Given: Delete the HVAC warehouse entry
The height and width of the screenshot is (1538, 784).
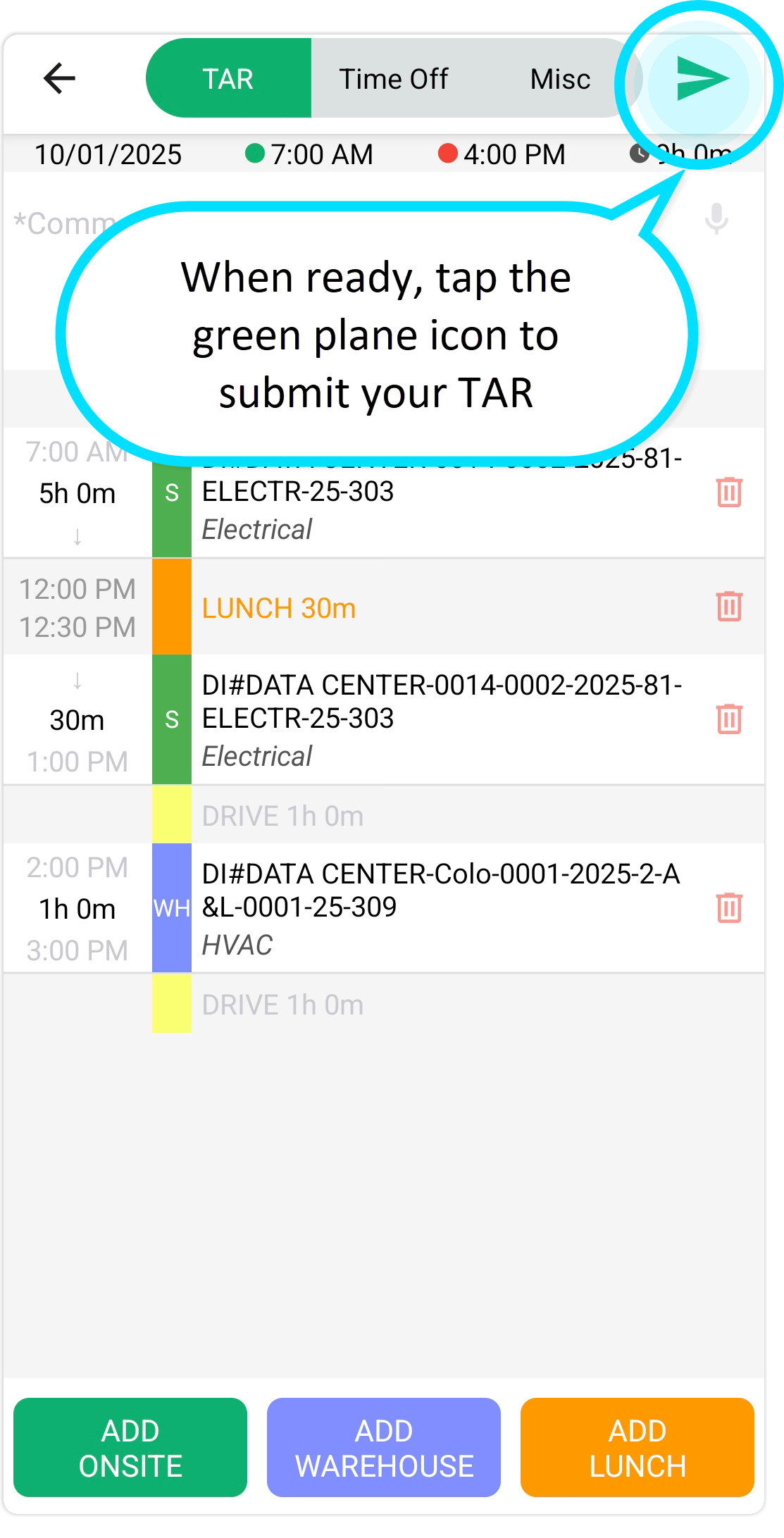Looking at the screenshot, I should (x=729, y=907).
